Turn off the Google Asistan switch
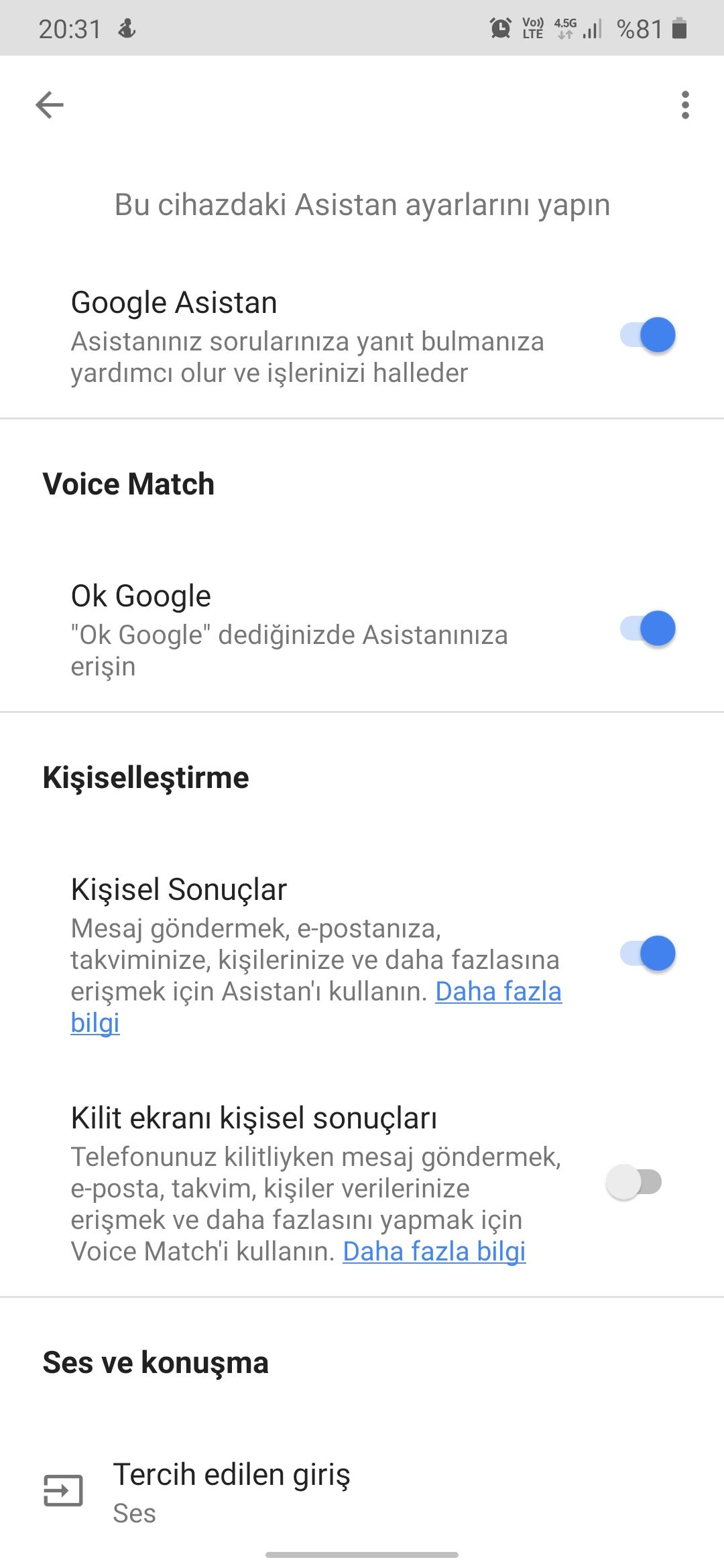Viewport: 724px width, 1568px height. tap(648, 335)
